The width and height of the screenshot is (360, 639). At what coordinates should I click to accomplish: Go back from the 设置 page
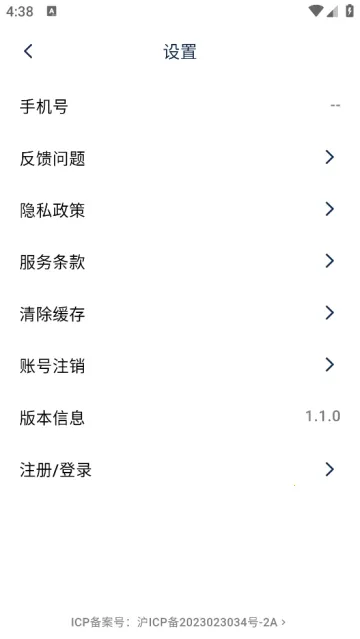point(28,51)
